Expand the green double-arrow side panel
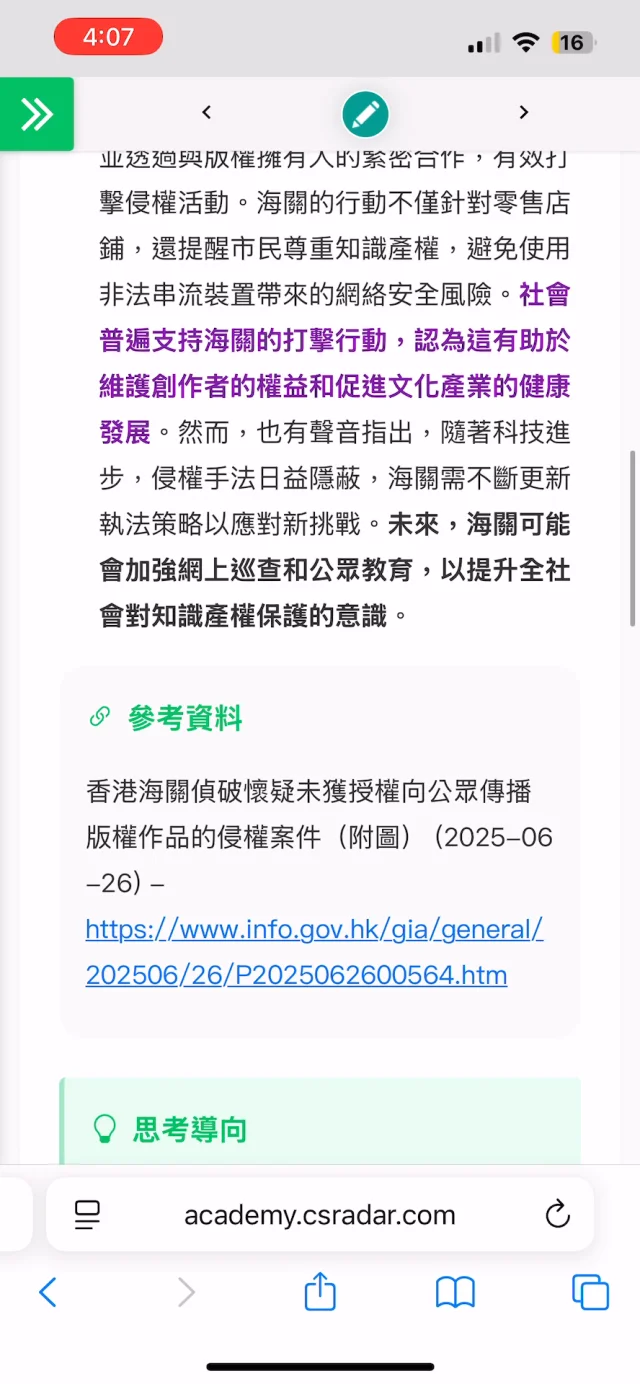640x1384 pixels. click(x=37, y=114)
